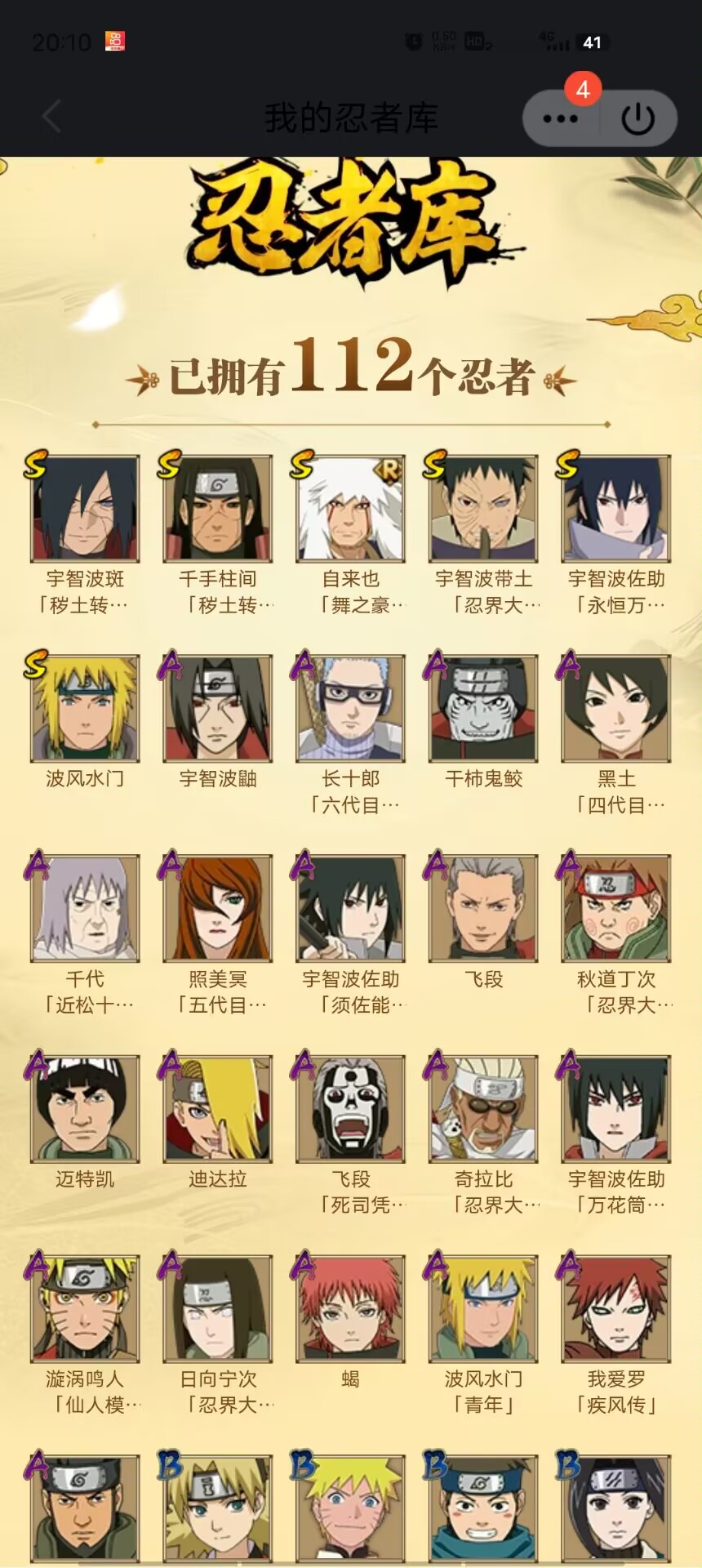
Task: Open S-rank 波风水门 ninja card
Action: click(x=85, y=709)
